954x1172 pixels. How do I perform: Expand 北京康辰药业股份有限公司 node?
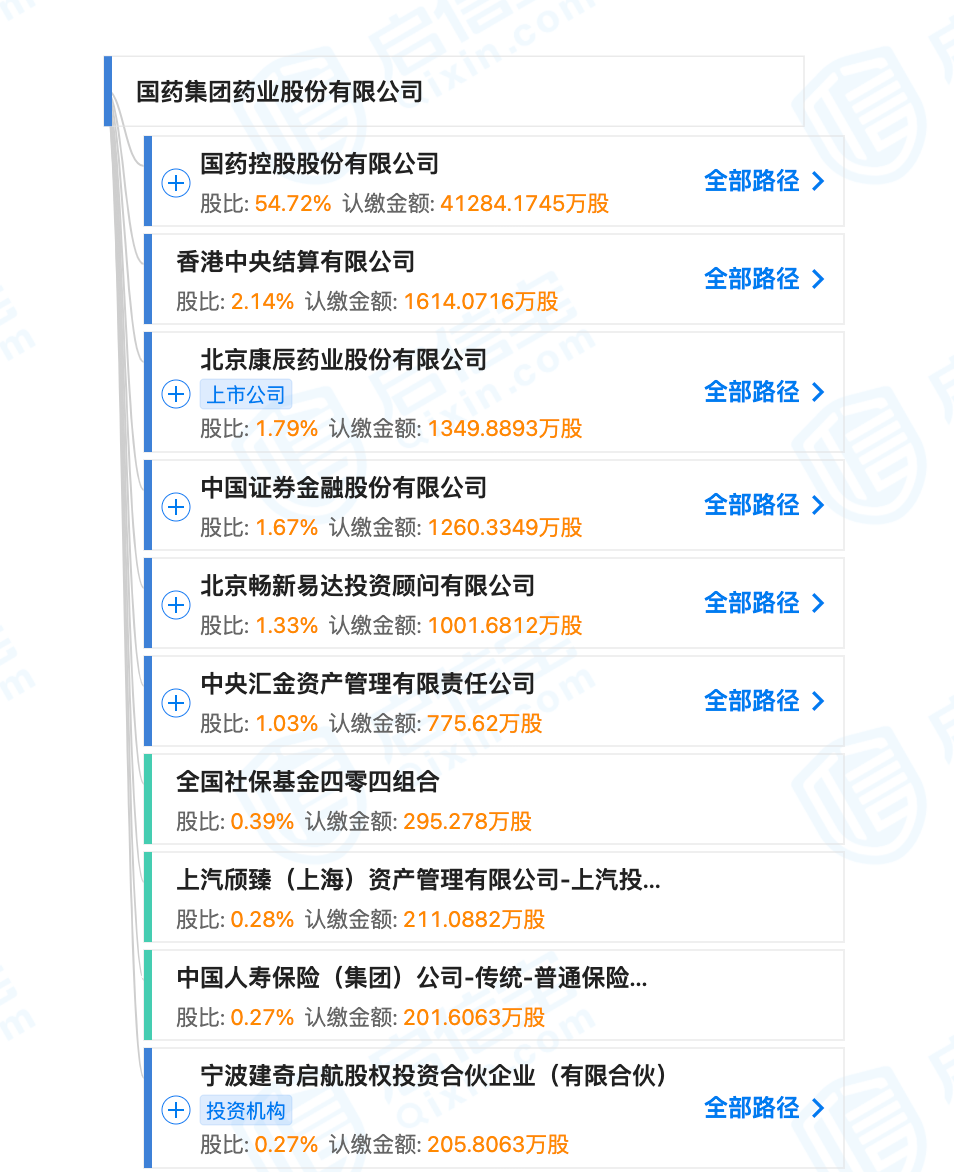click(176, 394)
